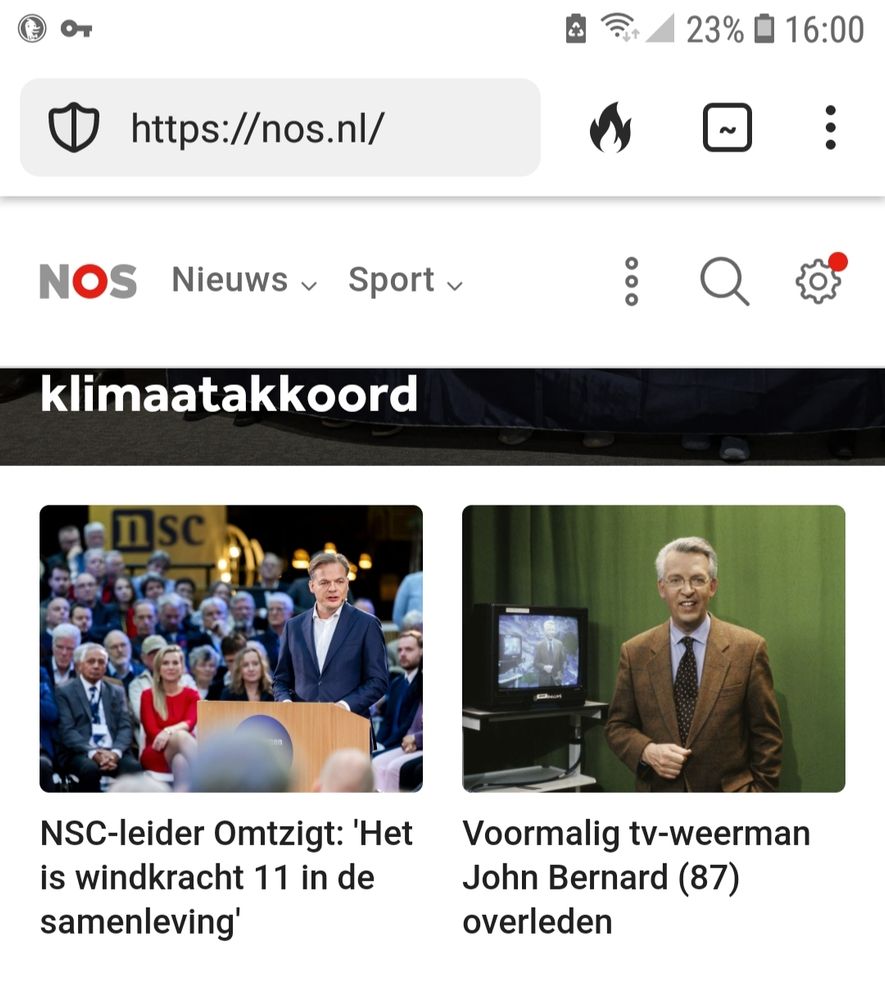Read 'Het is windkracht 11 in de samenleving'
The height and width of the screenshot is (1000, 885).
click(226, 877)
